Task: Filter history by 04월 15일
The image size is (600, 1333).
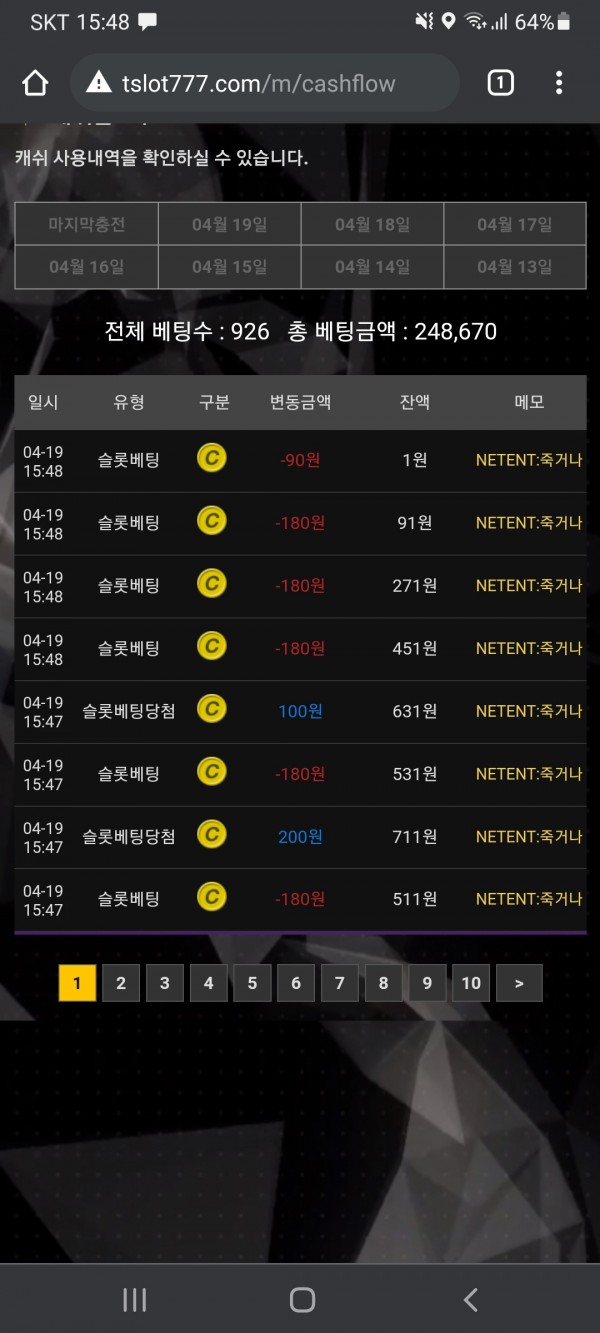Action: 229,266
